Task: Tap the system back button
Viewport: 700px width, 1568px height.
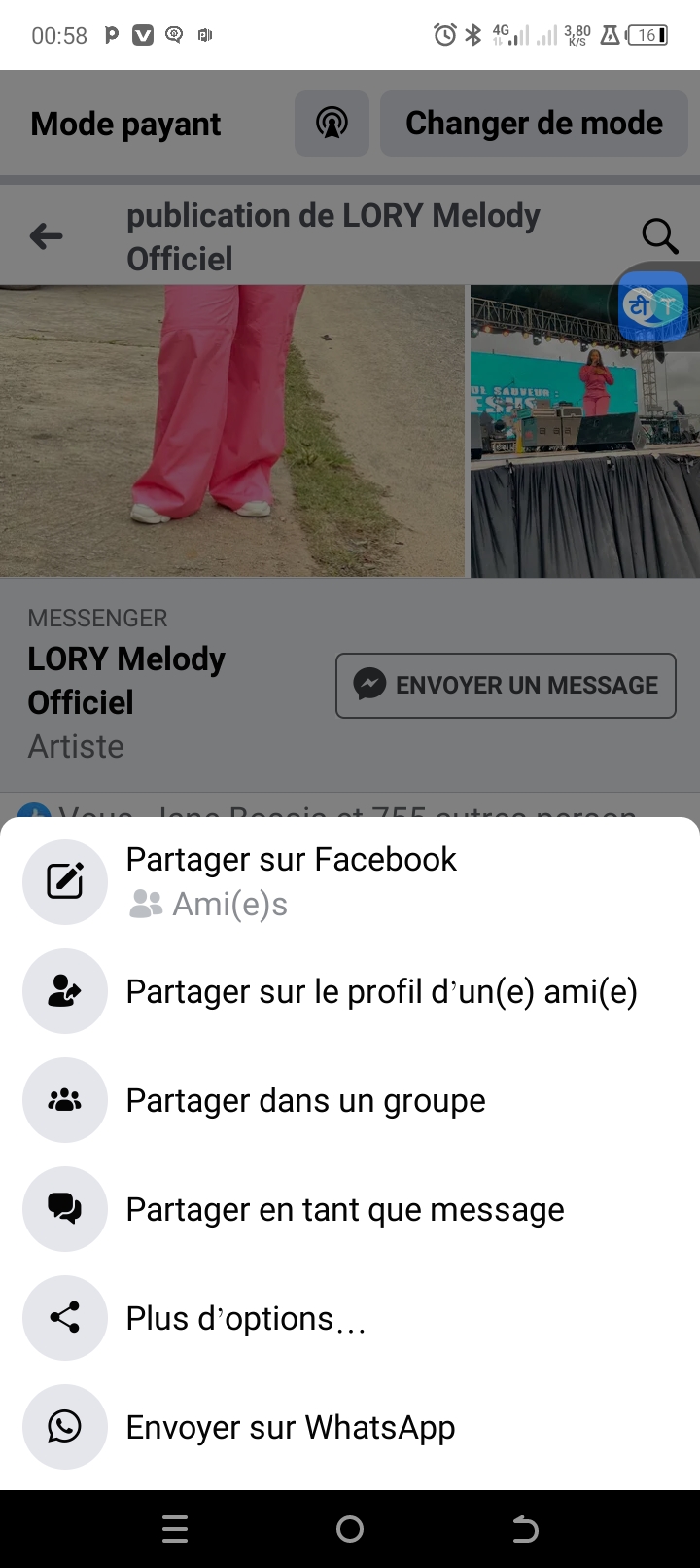Action: click(x=525, y=1529)
